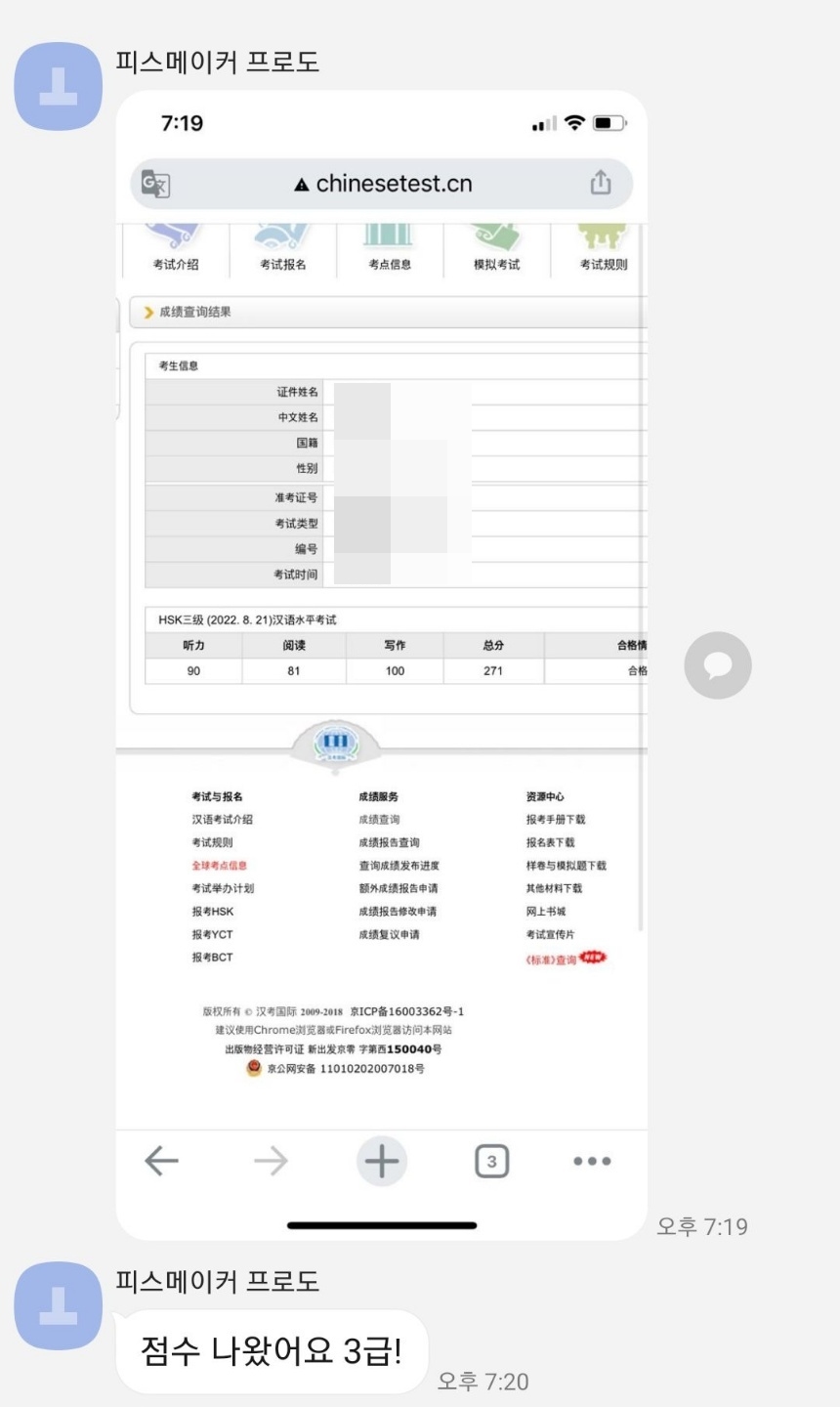Open the shared chinesetest.cn screenshot image
The height and width of the screenshot is (1407, 840).
381,665
